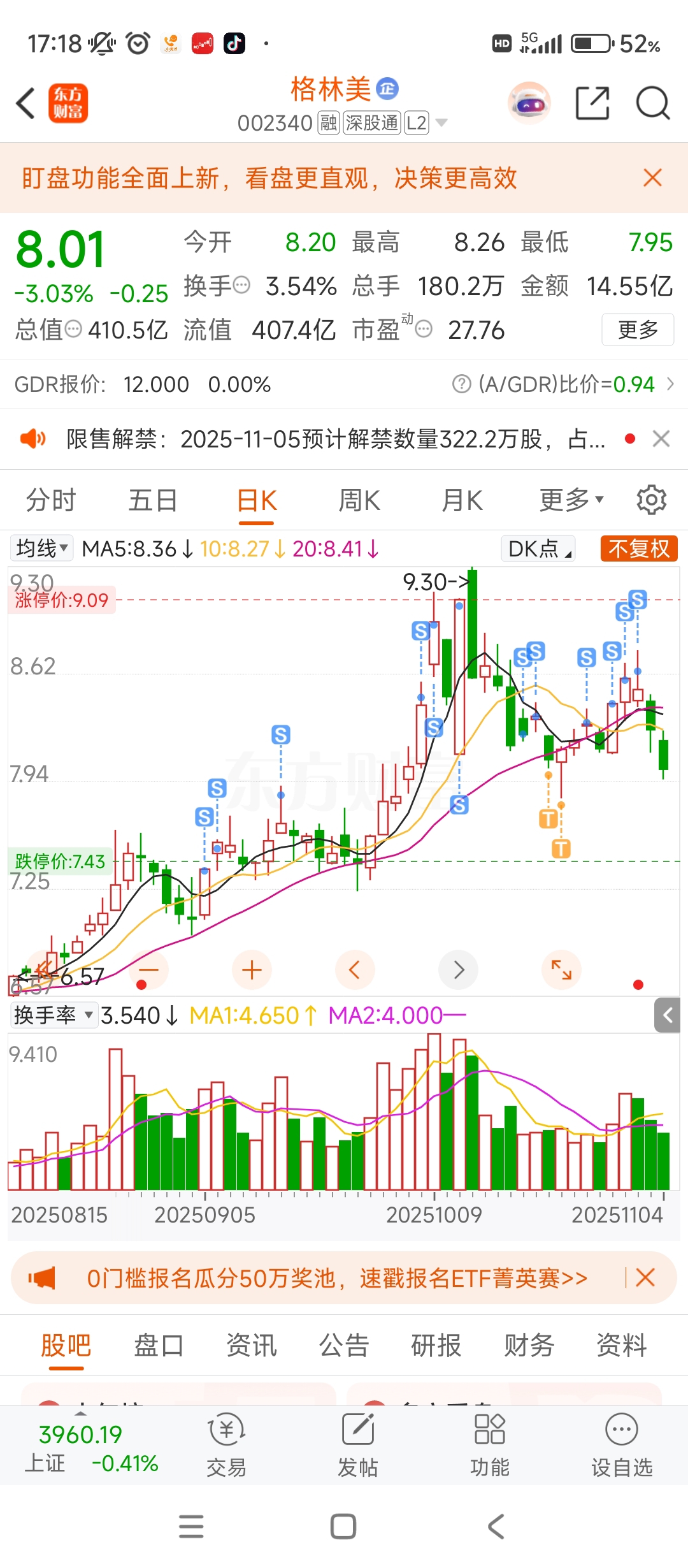Close the 限售解禁 notice
The height and width of the screenshot is (1568, 688).
(661, 439)
